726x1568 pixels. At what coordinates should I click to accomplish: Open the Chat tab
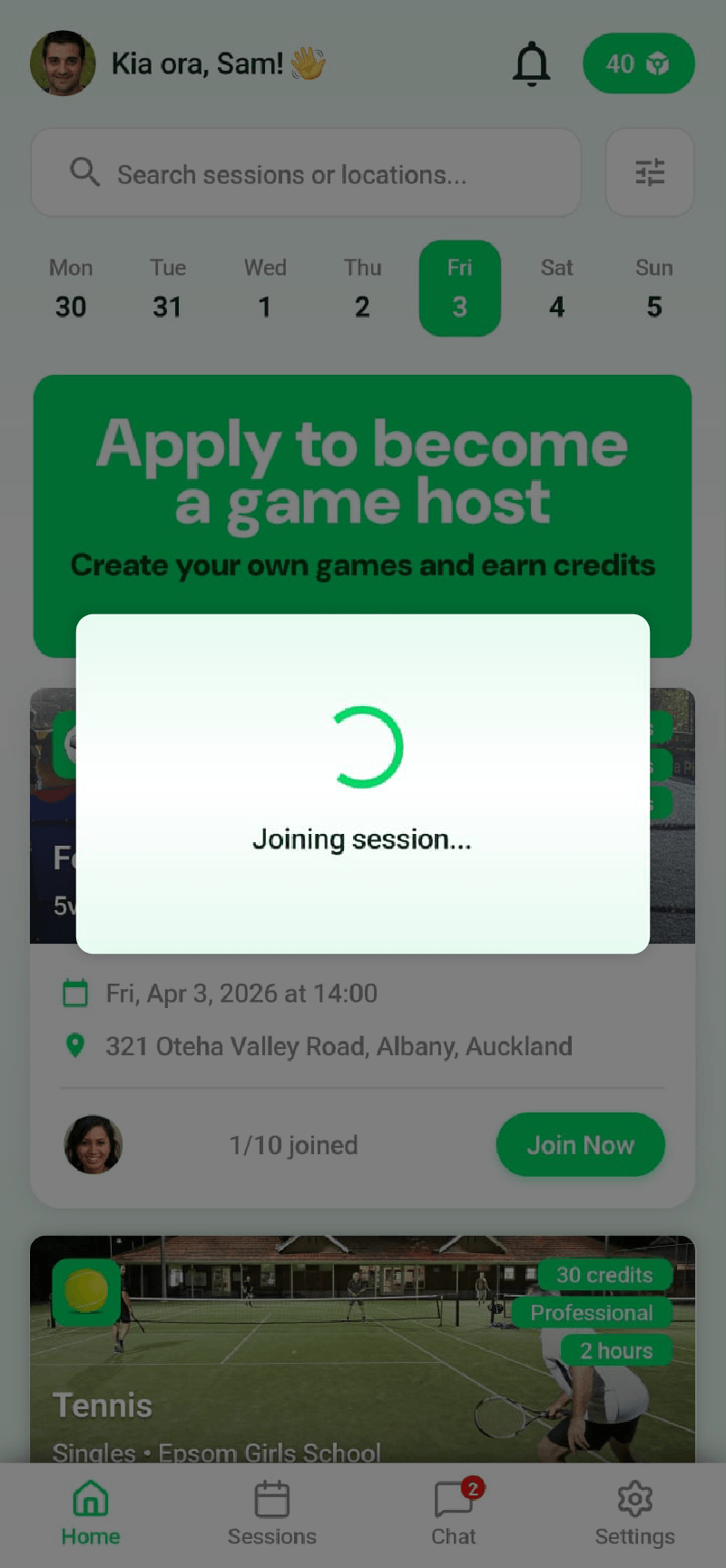(454, 1514)
